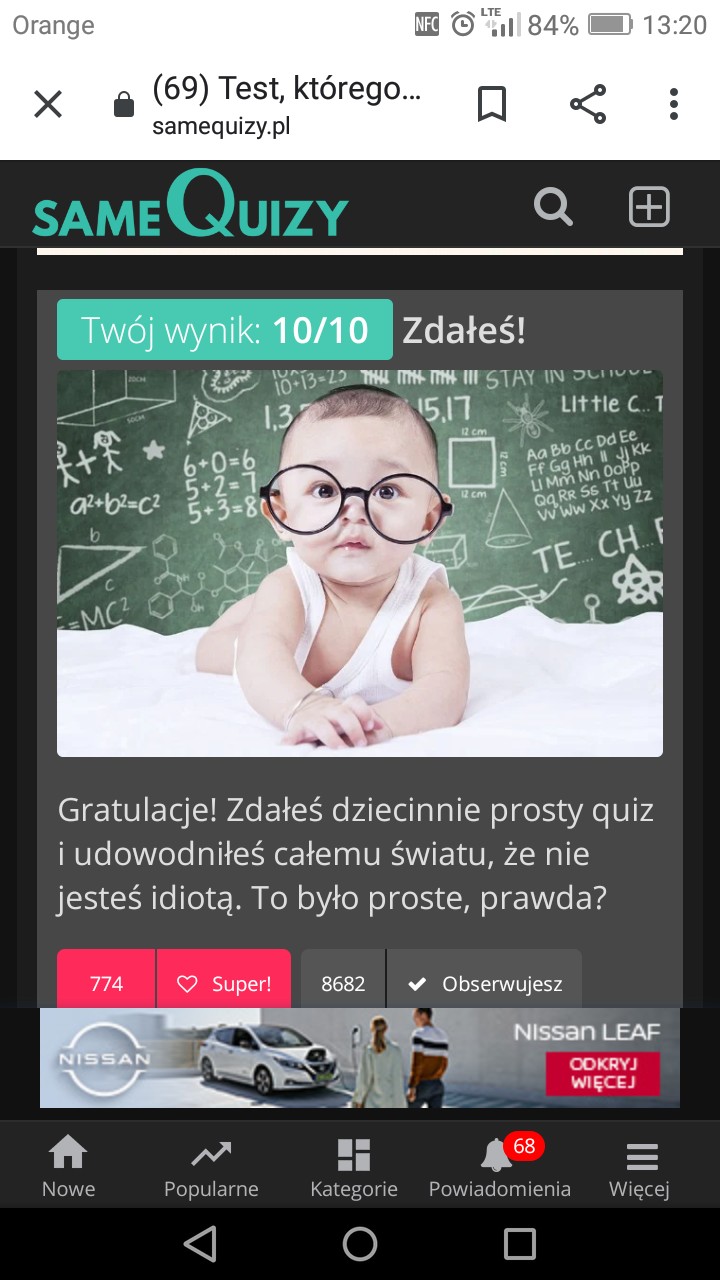Open the Nissan LEAF ad banner
Viewport: 720px width, 1280px height.
tap(360, 1058)
